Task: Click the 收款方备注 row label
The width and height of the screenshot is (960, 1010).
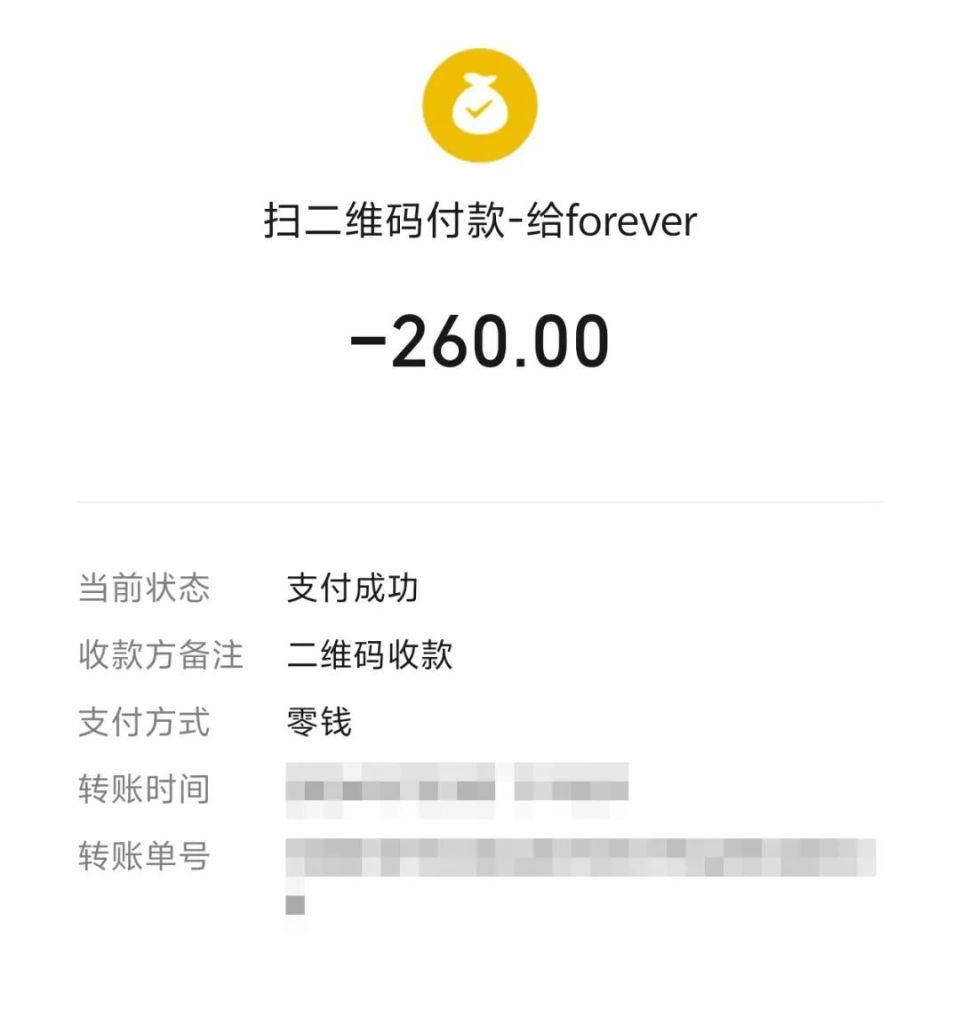Action: pos(158,655)
